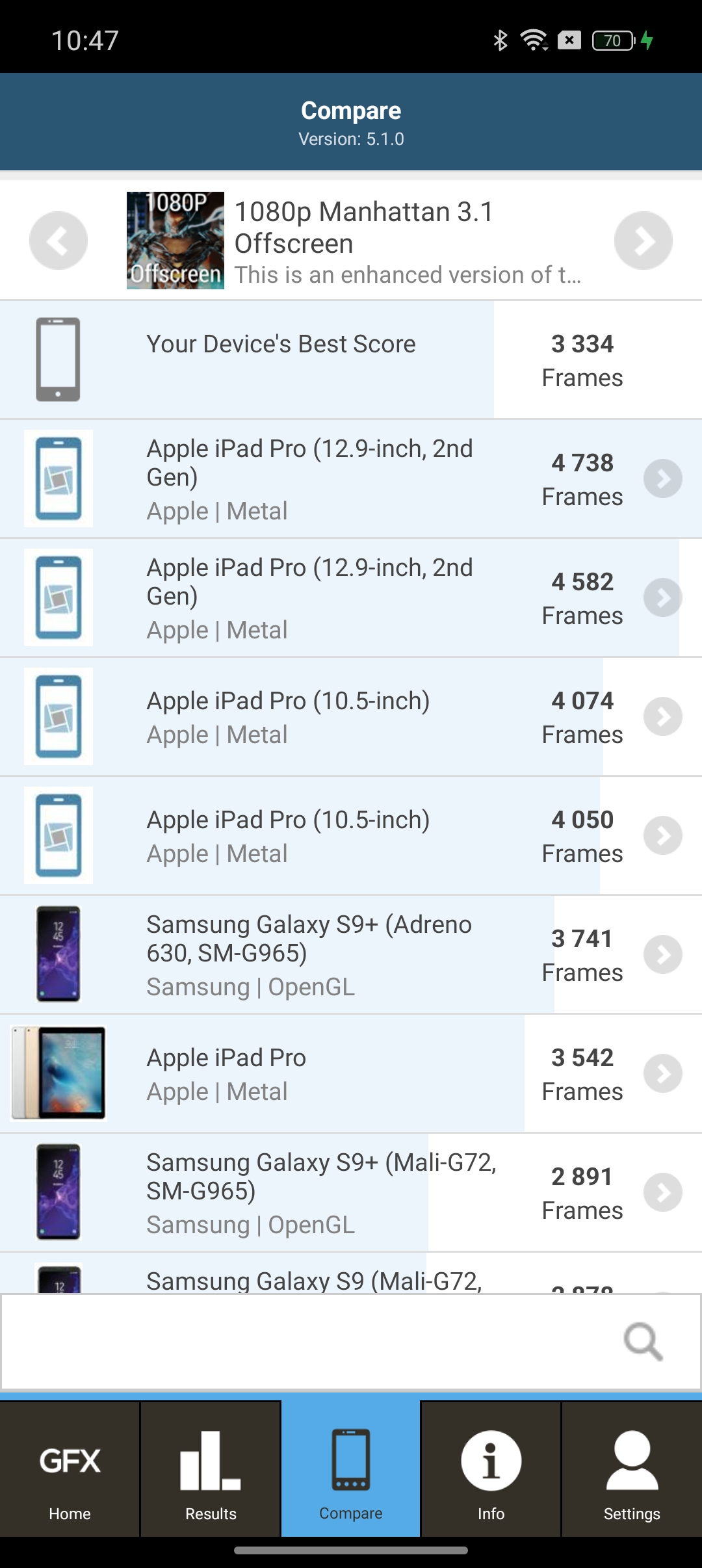The height and width of the screenshot is (1568, 702).
Task: Switch to the Results tab
Action: pyautogui.click(x=211, y=1469)
